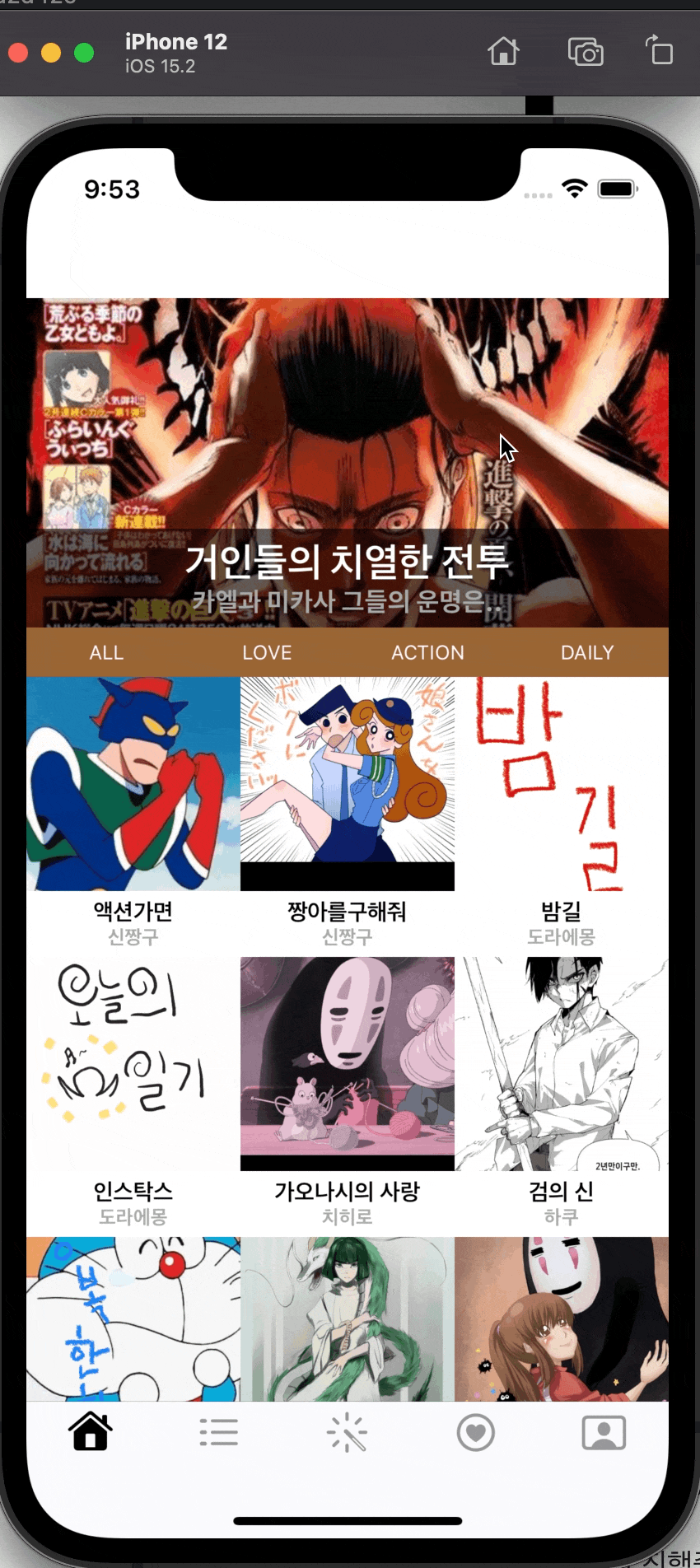Switch to the ALL category tab
Viewport: 700px width, 1568px height.
[106, 652]
